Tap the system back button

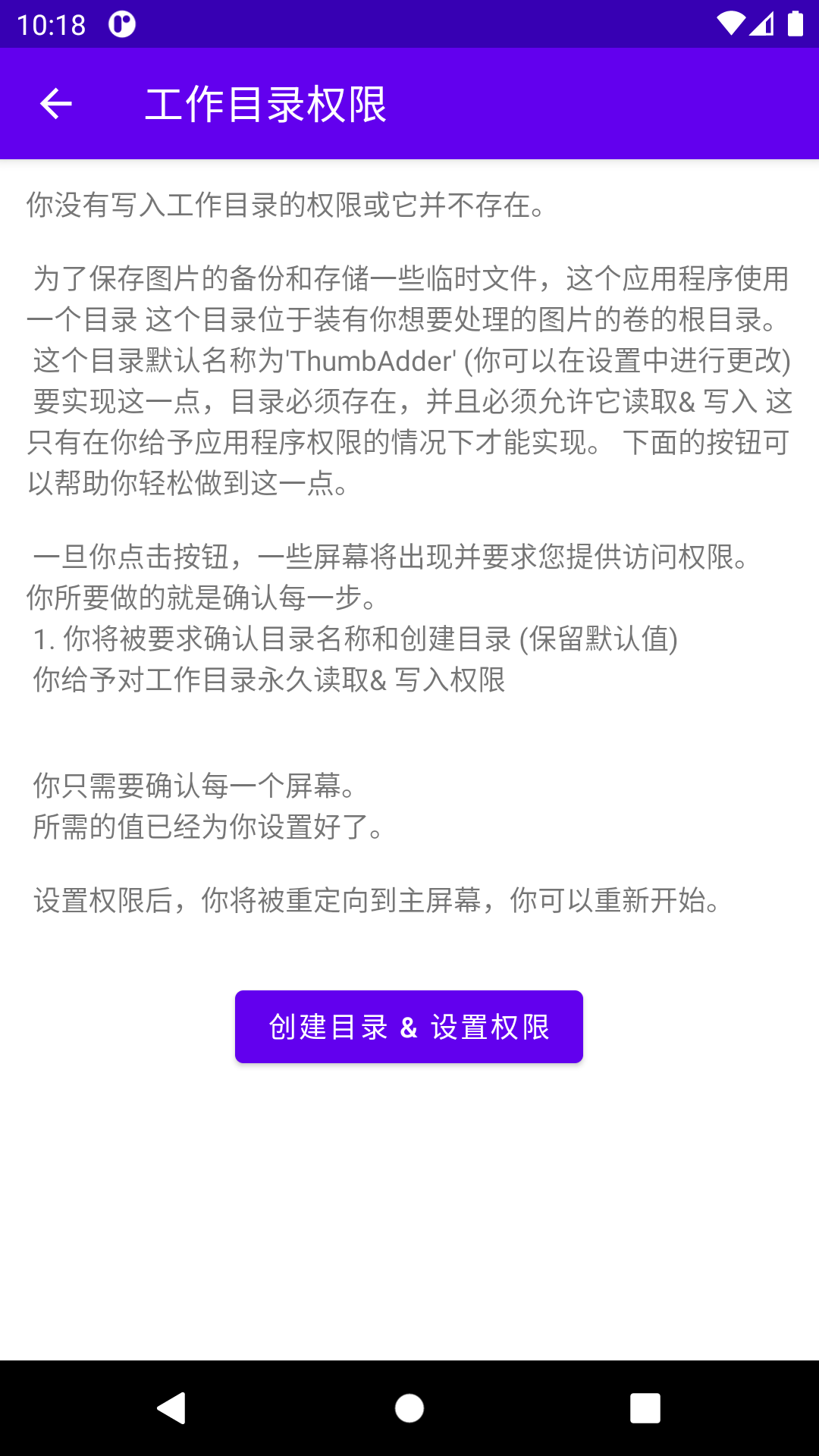coord(172,1408)
